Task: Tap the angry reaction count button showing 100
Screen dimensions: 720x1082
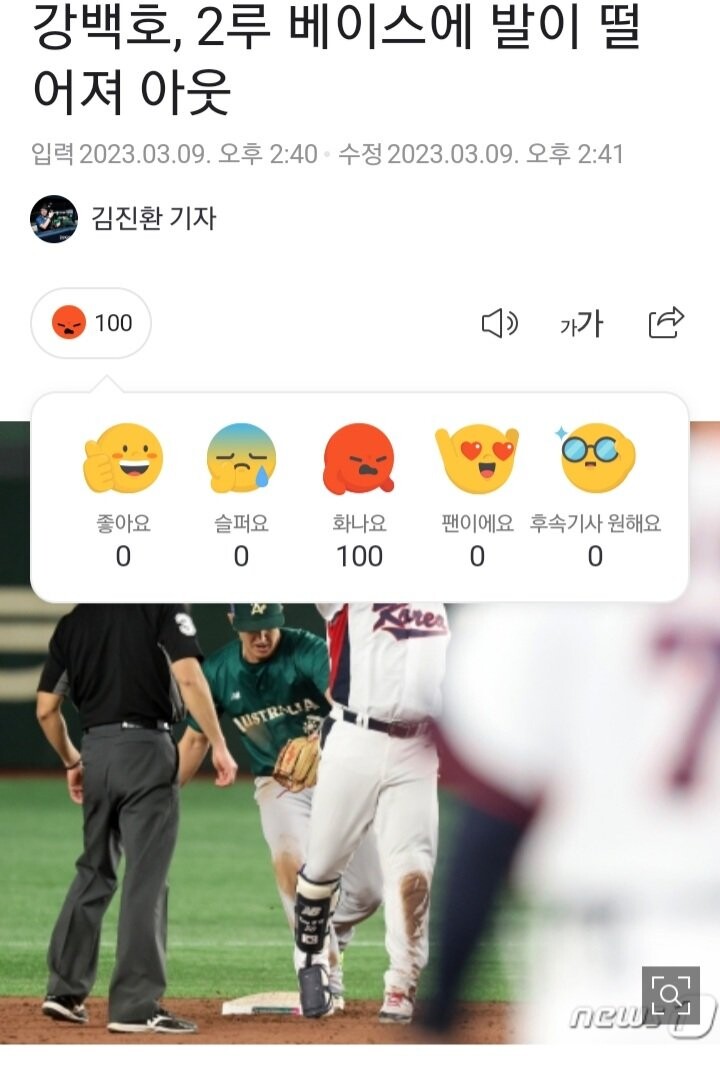Action: click(91, 323)
